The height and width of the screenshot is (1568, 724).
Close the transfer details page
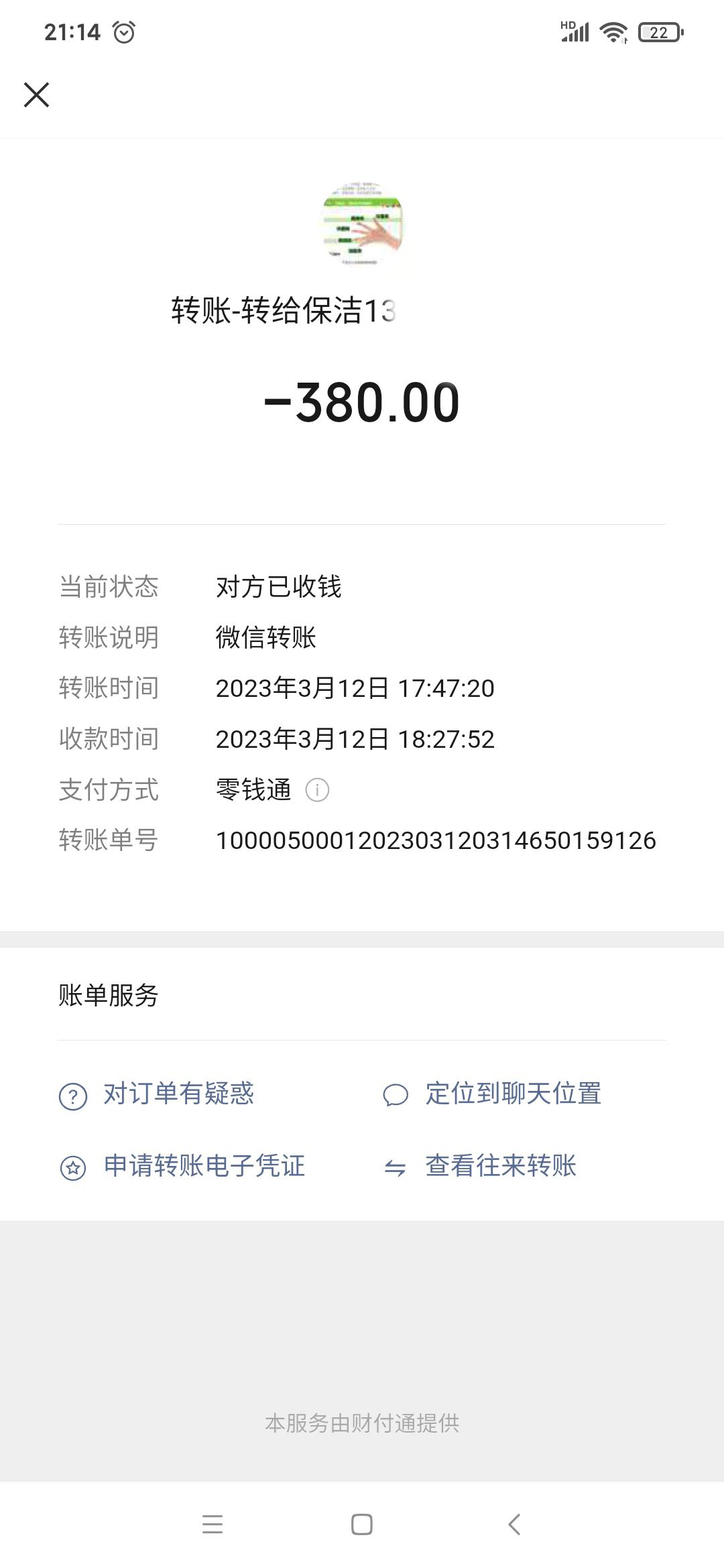coord(36,94)
